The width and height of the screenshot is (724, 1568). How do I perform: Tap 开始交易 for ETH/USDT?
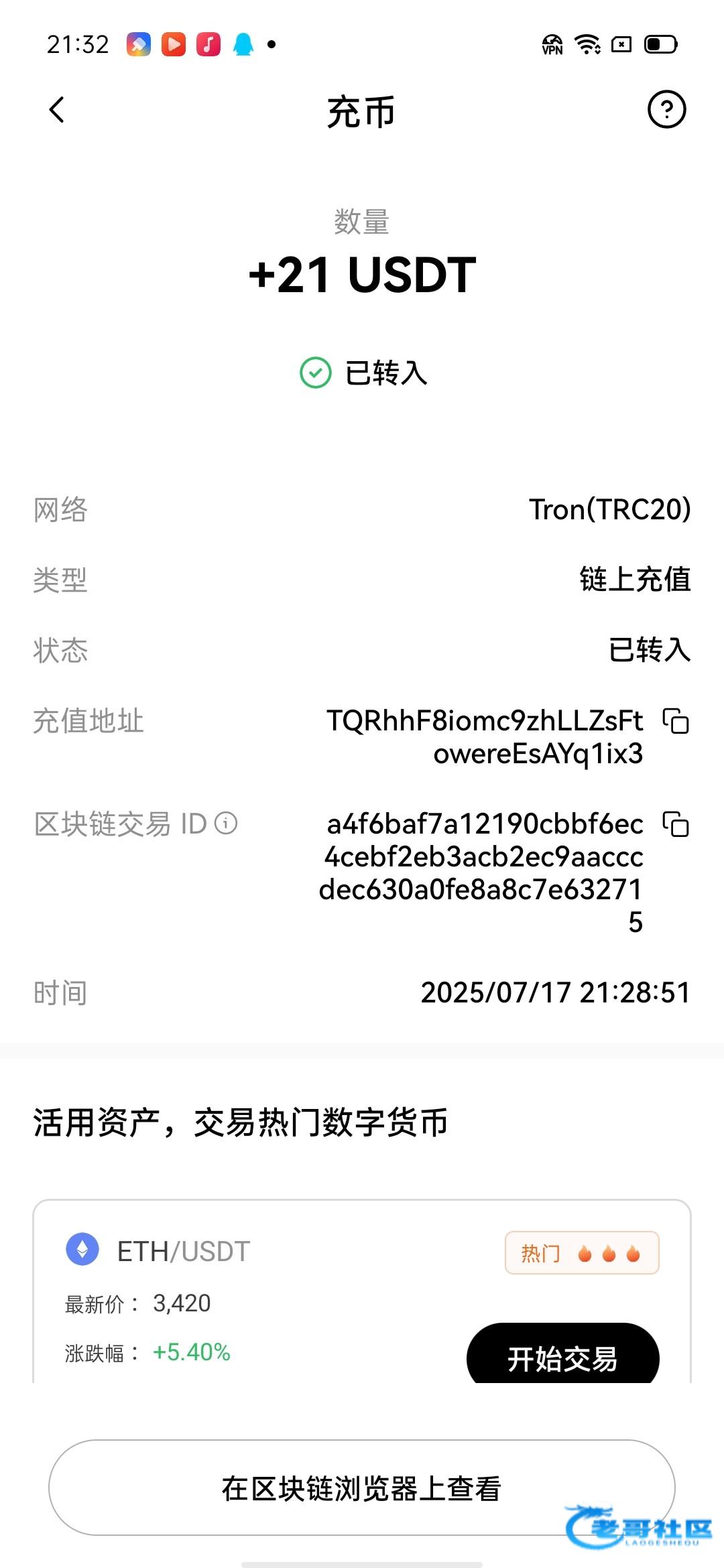click(x=562, y=1354)
